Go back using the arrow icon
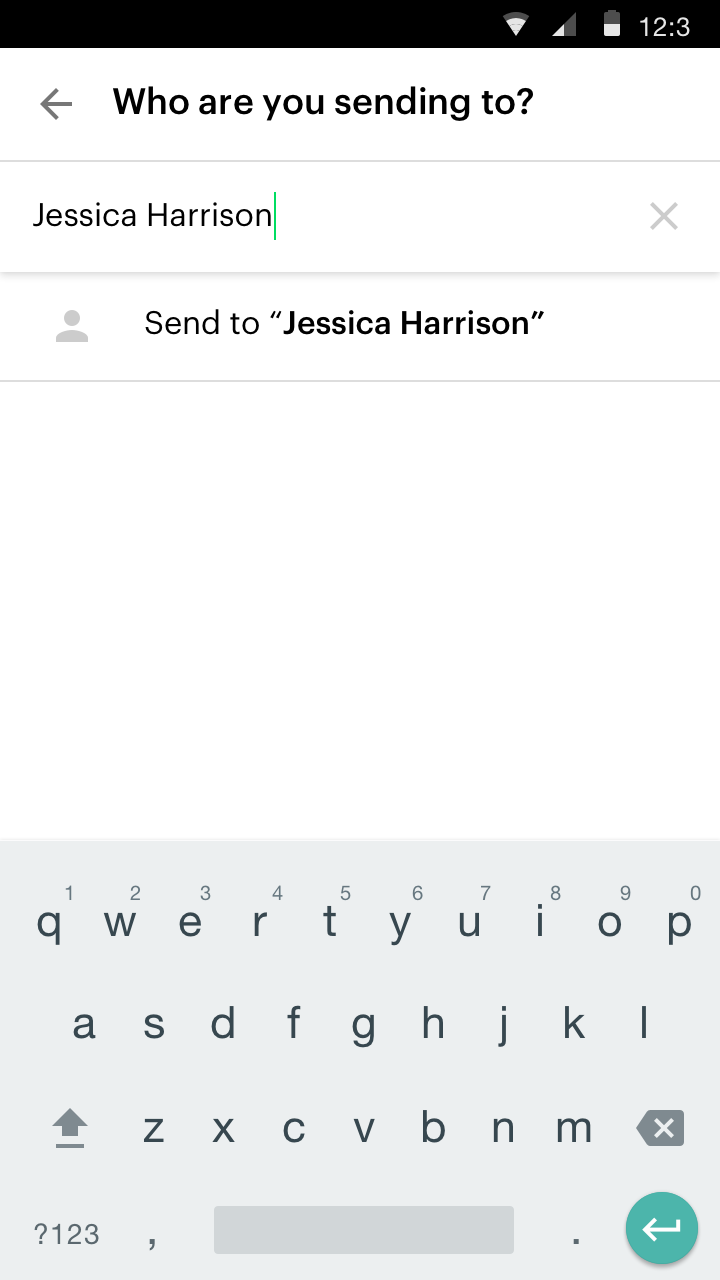Screen dimensions: 720x1280 pyautogui.click(x=56, y=103)
